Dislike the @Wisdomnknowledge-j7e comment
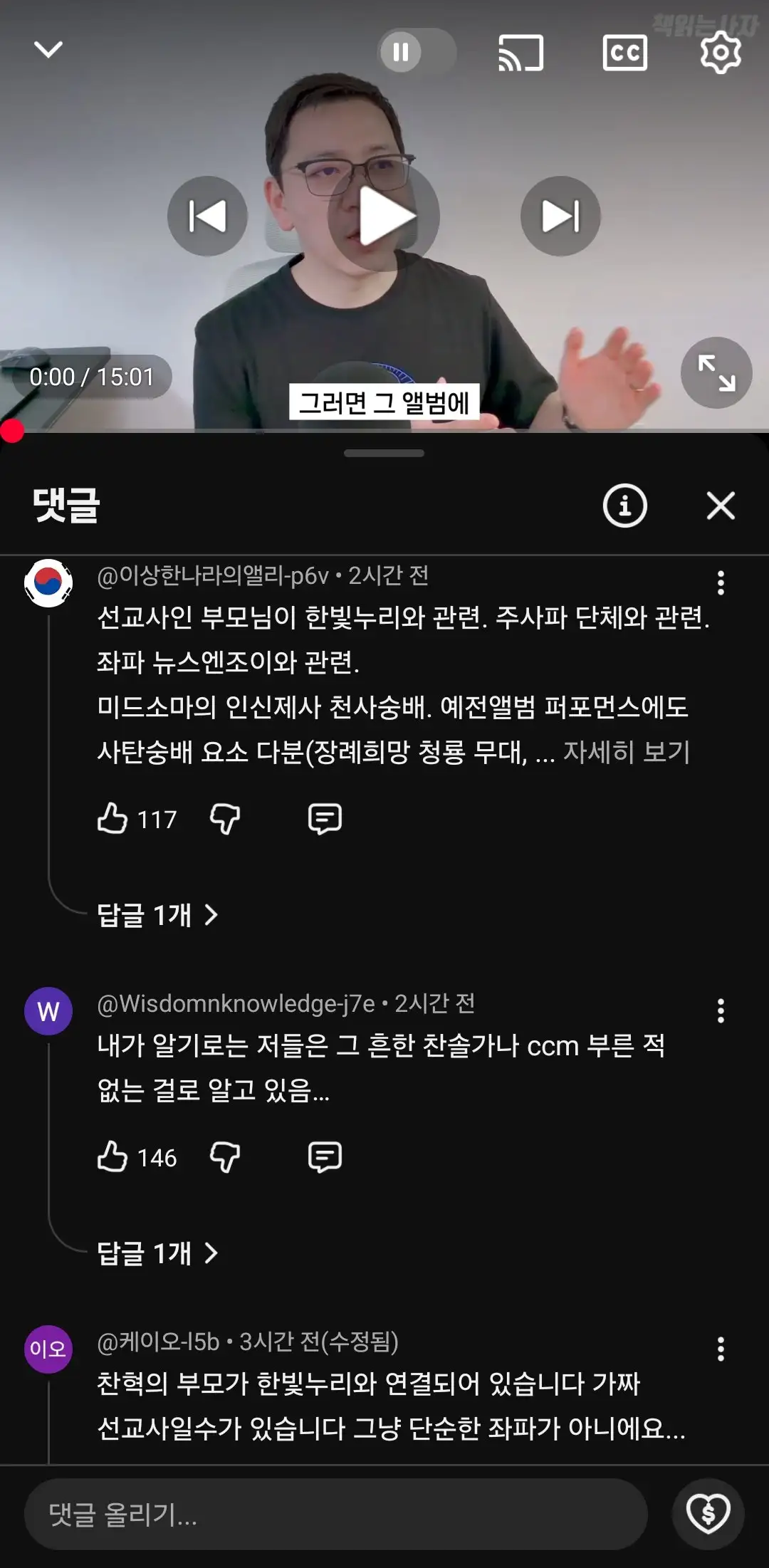Viewport: 769px width, 1568px height. [x=225, y=1157]
